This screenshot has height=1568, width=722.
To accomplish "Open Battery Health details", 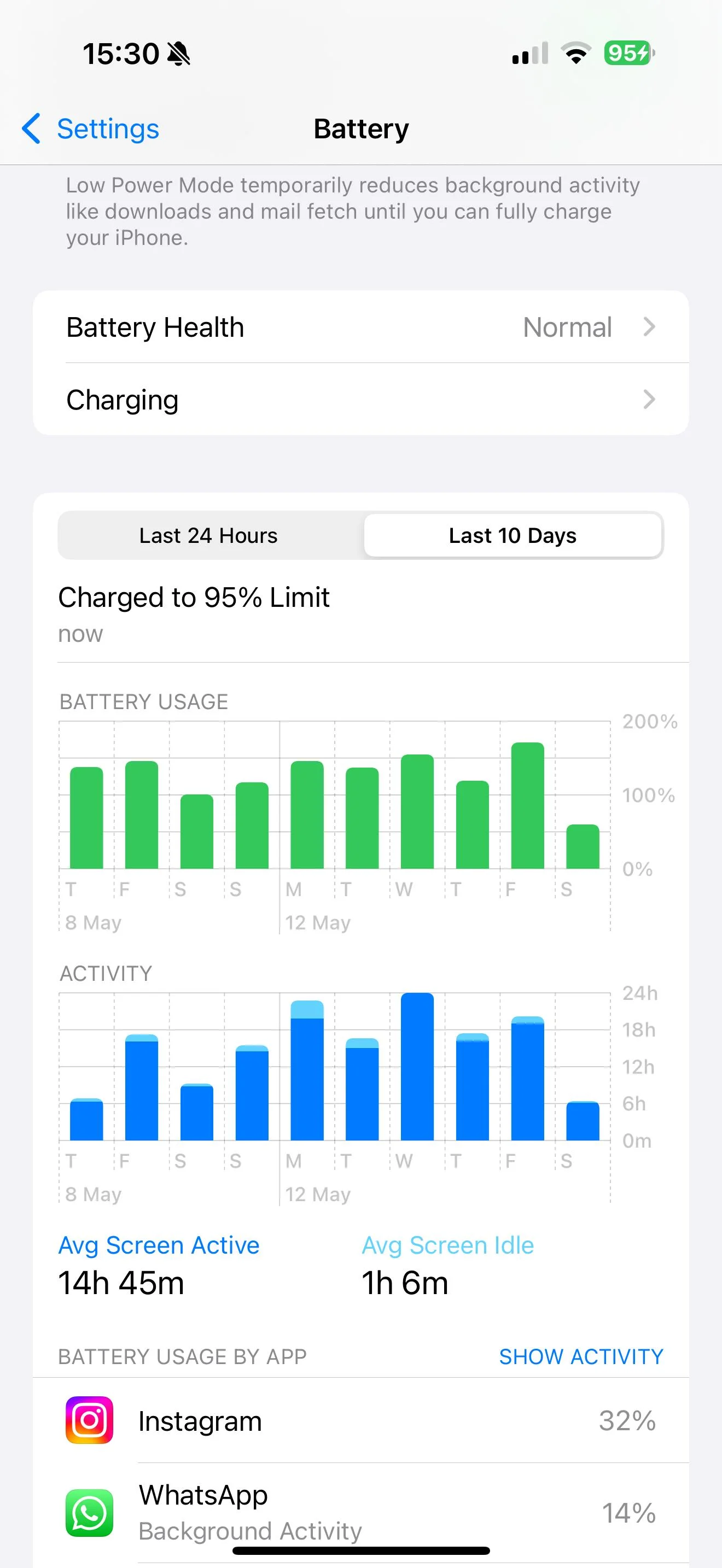I will click(x=360, y=327).
